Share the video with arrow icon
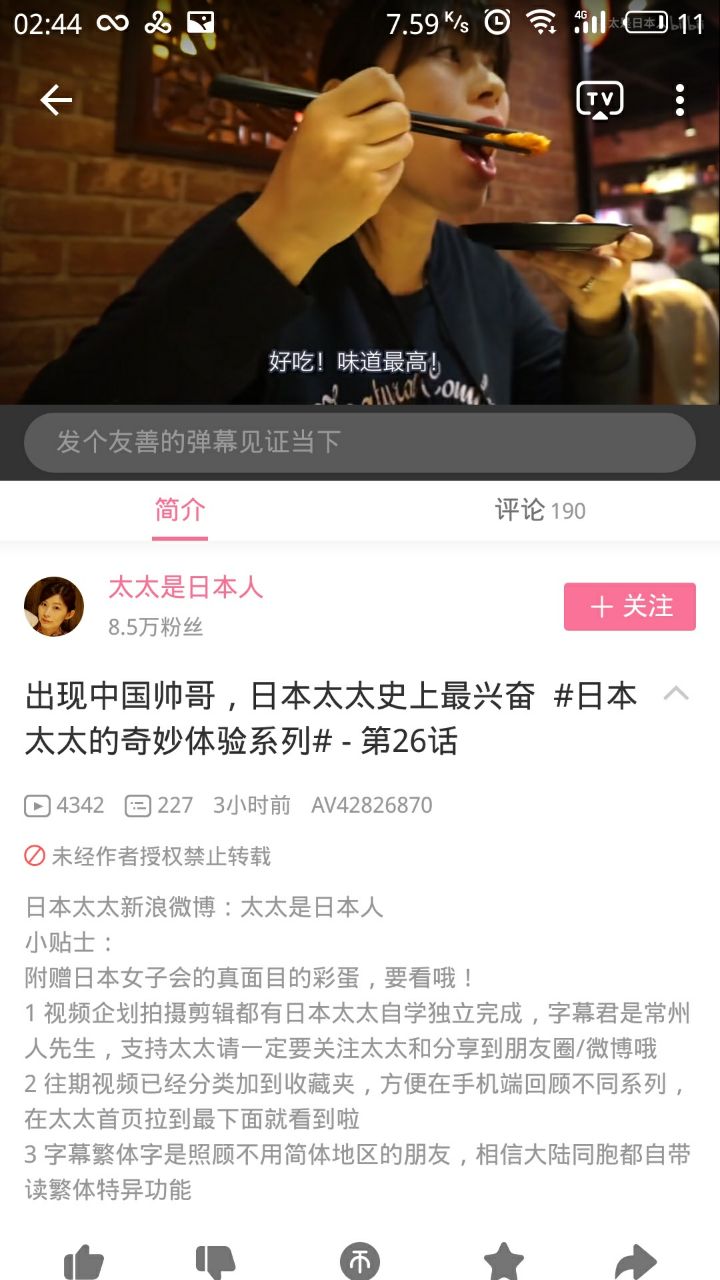The image size is (720, 1280). pyautogui.click(x=635, y=1262)
